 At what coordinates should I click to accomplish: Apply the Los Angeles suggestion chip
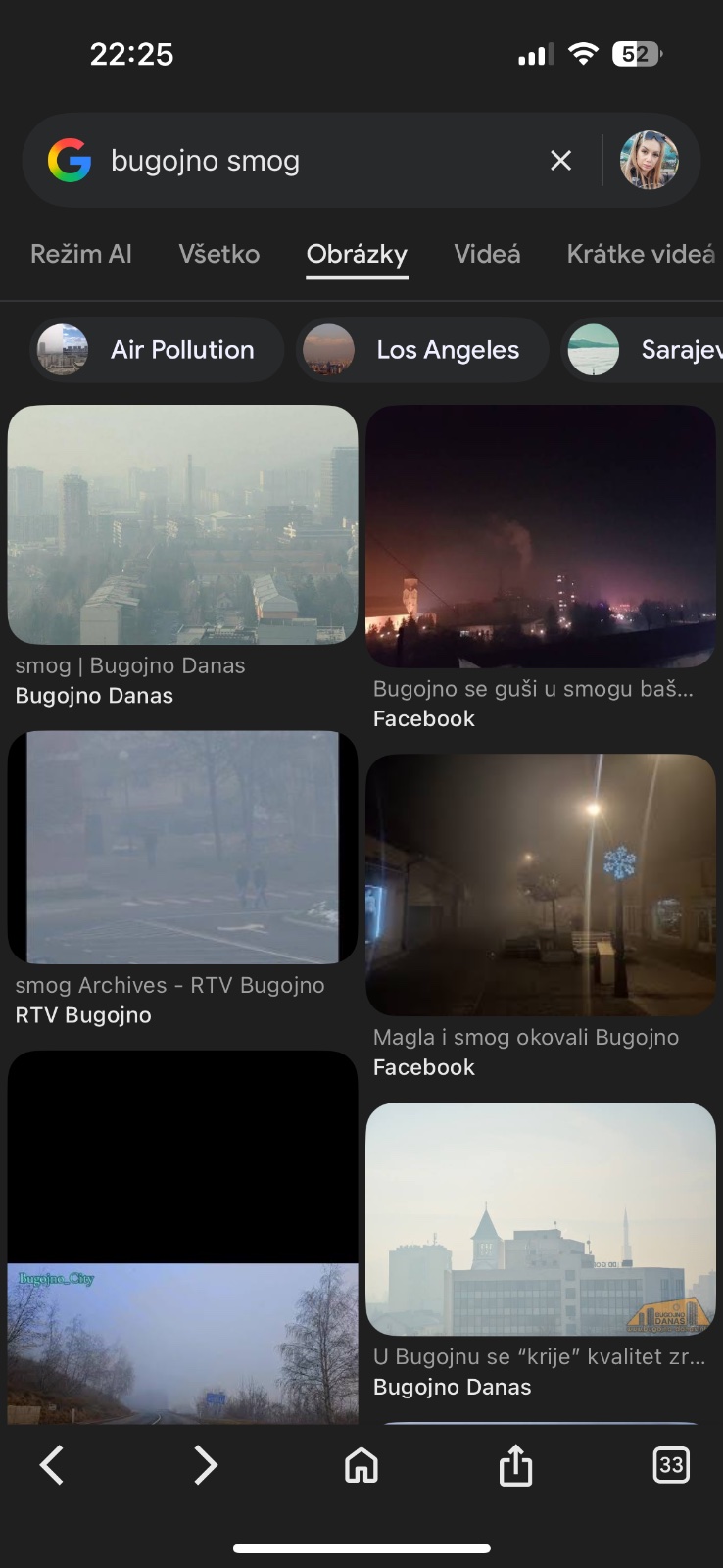pyautogui.click(x=422, y=350)
